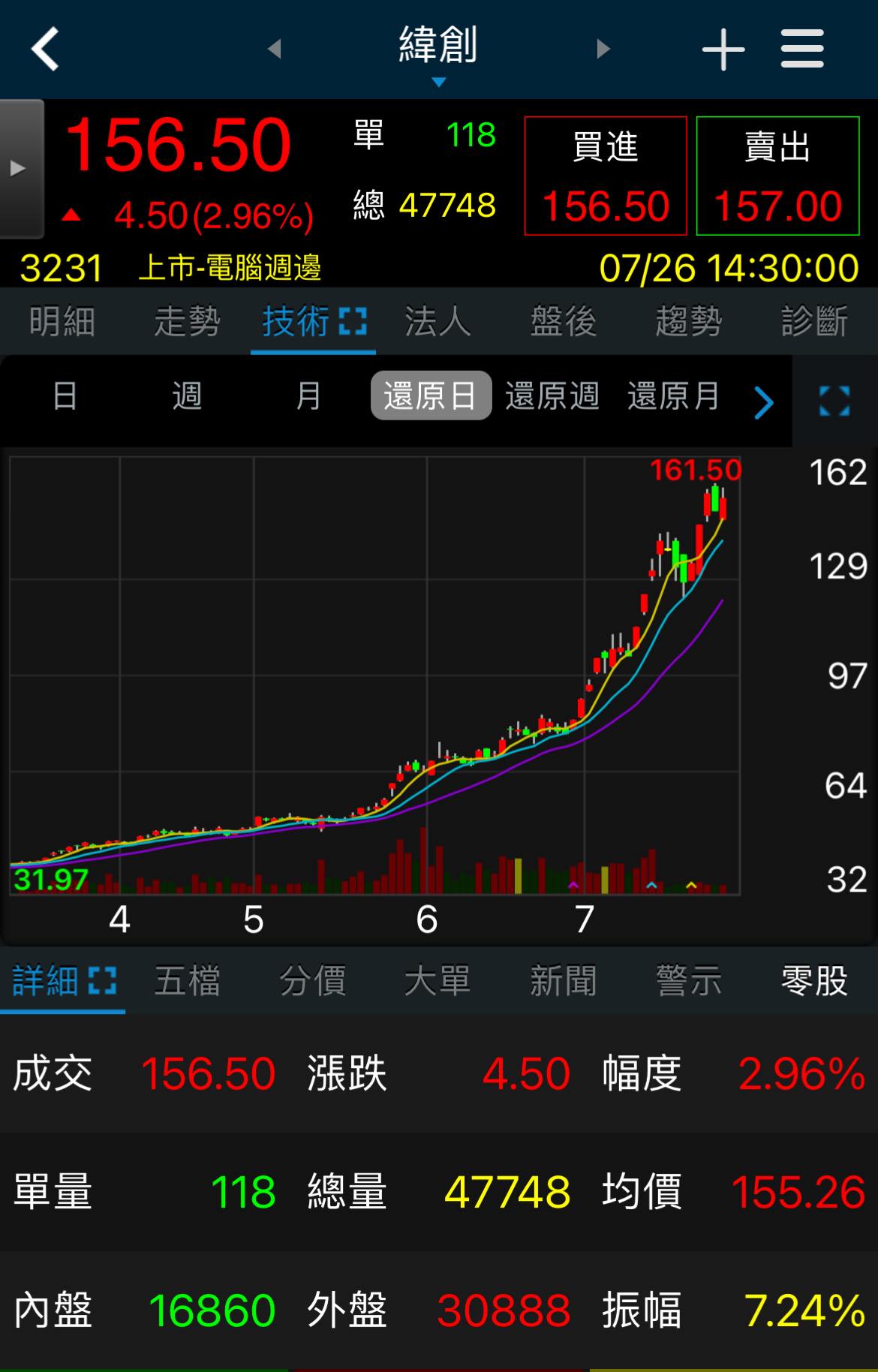
Task: Switch to the next stock arrow
Action: point(603,50)
